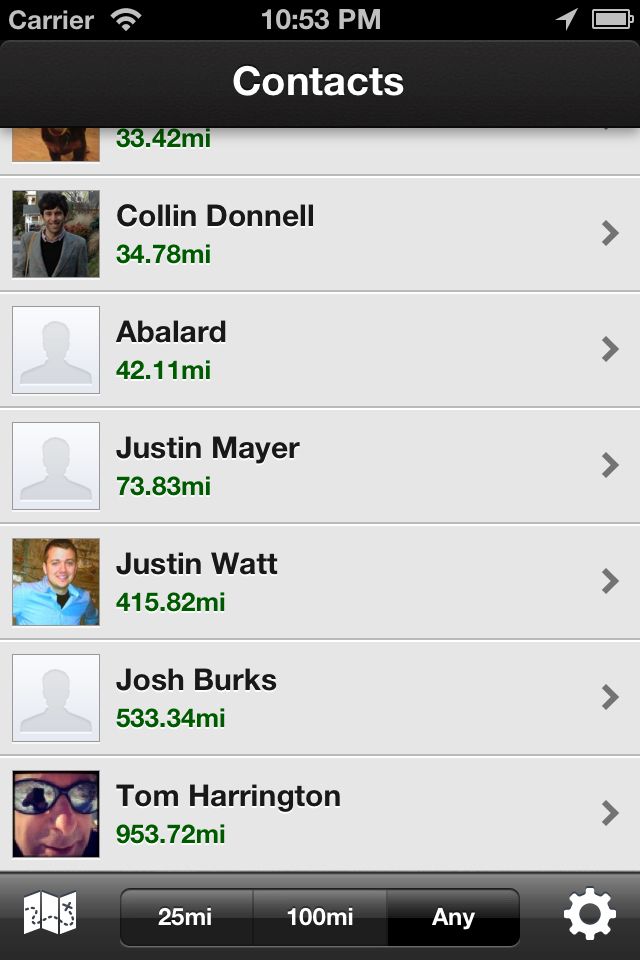
Task: Open the settings gear
Action: (x=589, y=915)
